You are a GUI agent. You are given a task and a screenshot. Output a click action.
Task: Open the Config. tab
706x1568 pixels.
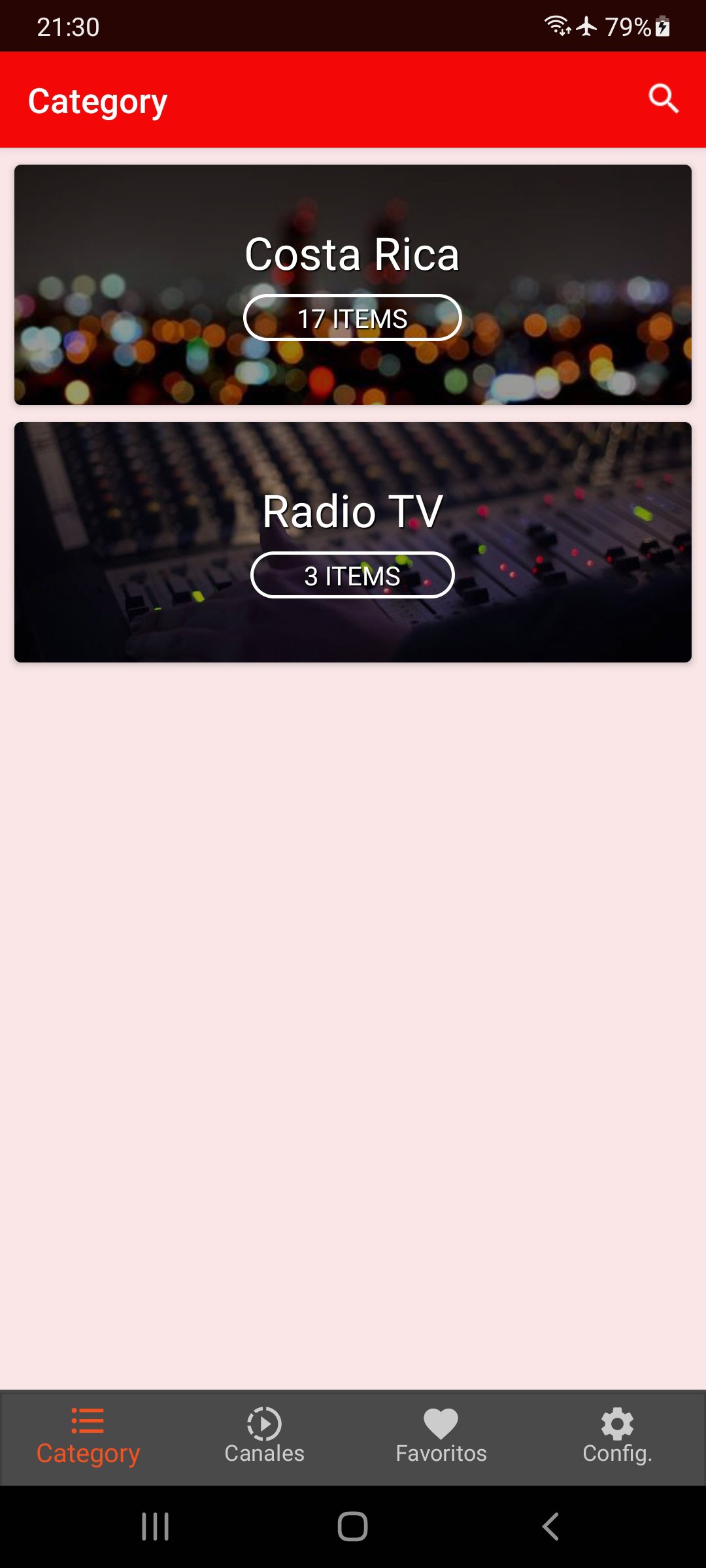[x=616, y=1436]
